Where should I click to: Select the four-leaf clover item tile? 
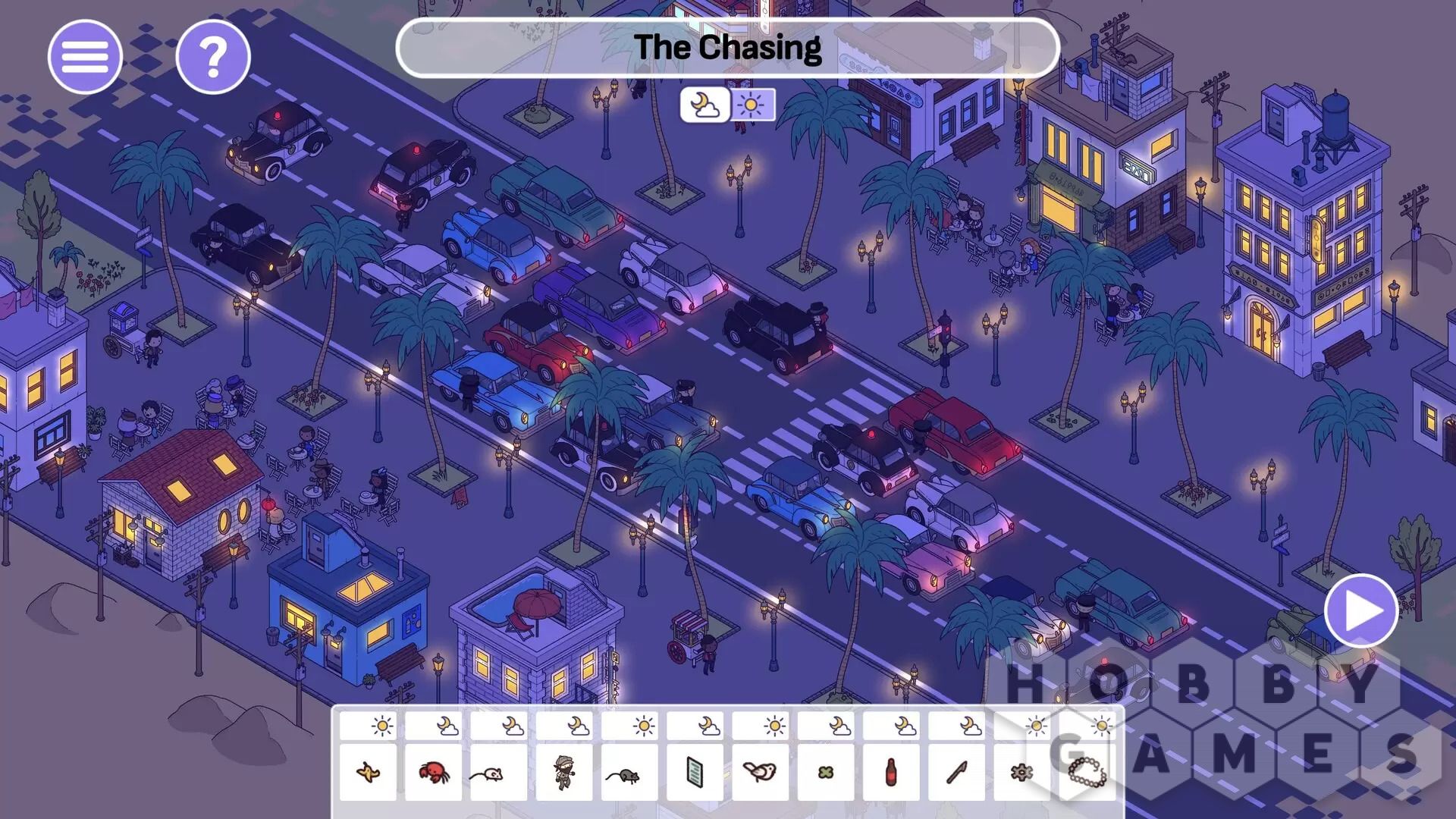[x=826, y=772]
